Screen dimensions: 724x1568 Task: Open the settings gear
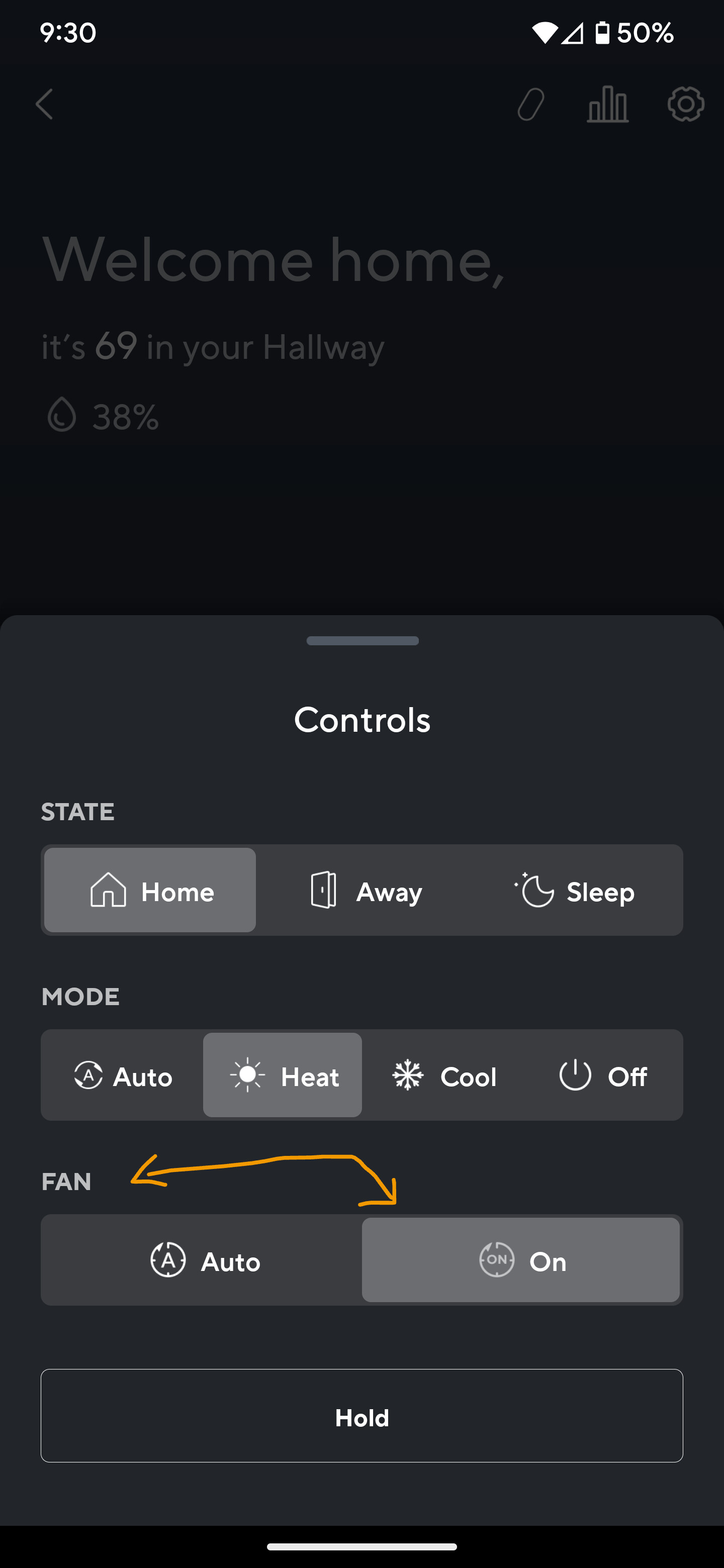pos(686,104)
